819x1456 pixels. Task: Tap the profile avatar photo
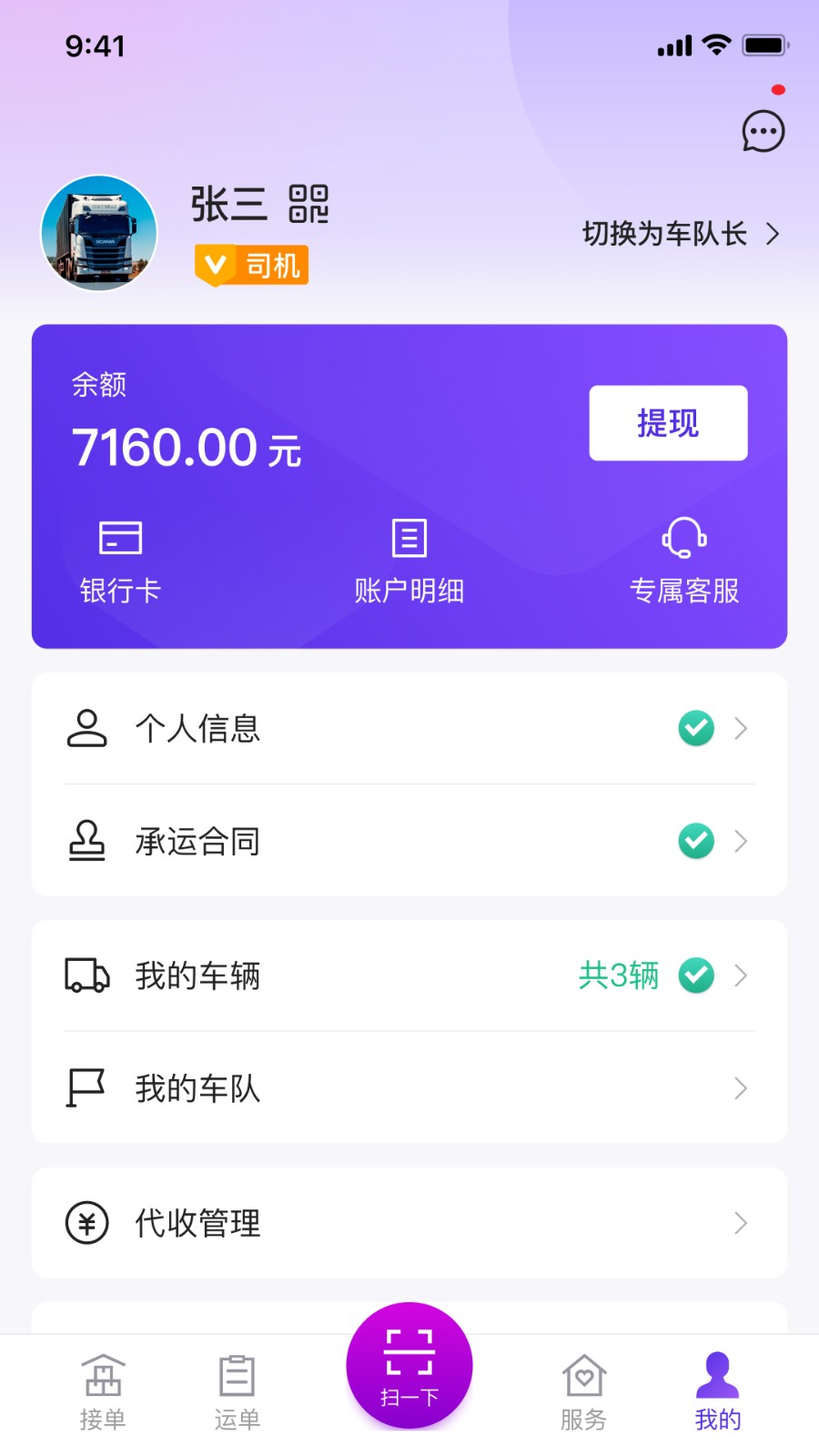click(x=100, y=232)
